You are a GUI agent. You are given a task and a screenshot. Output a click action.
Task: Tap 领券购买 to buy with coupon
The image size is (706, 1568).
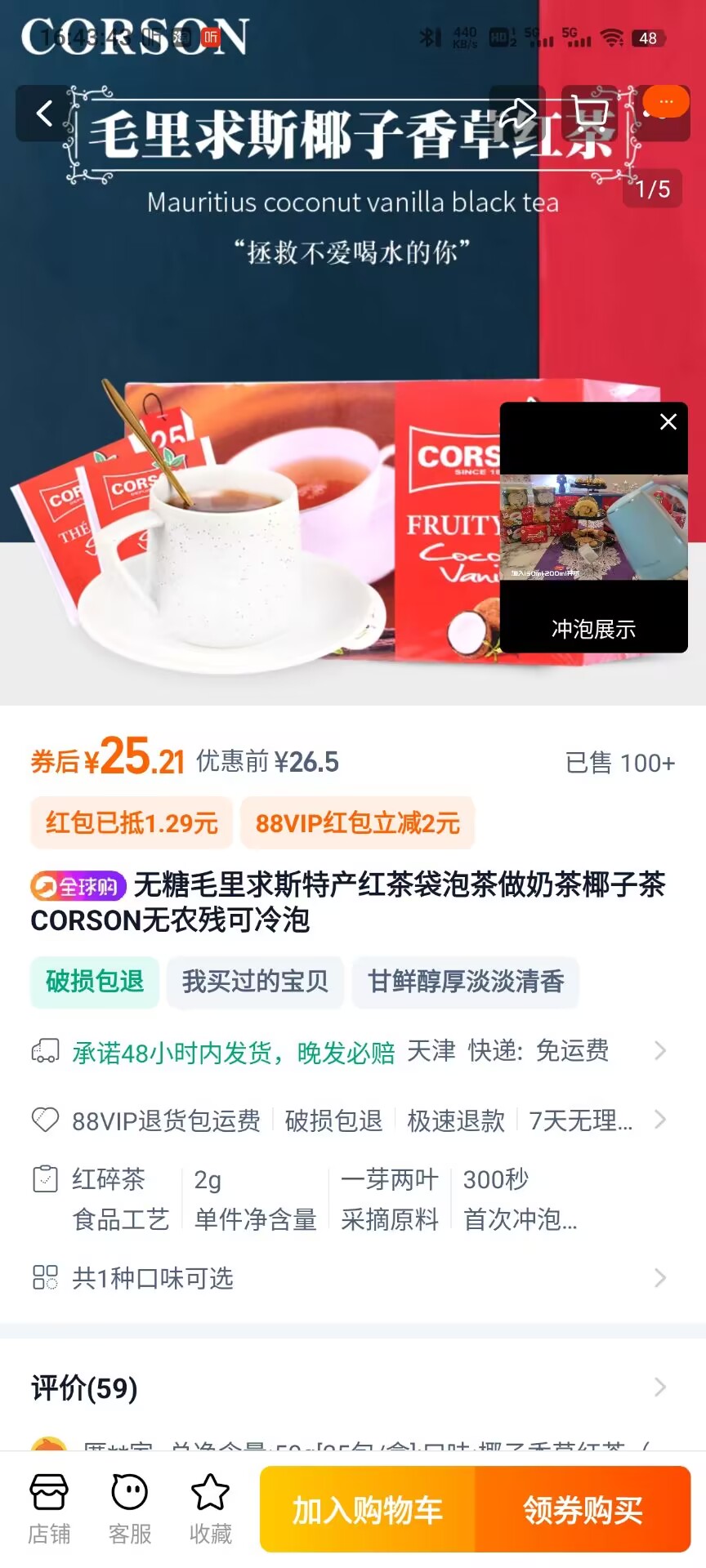pos(583,1510)
